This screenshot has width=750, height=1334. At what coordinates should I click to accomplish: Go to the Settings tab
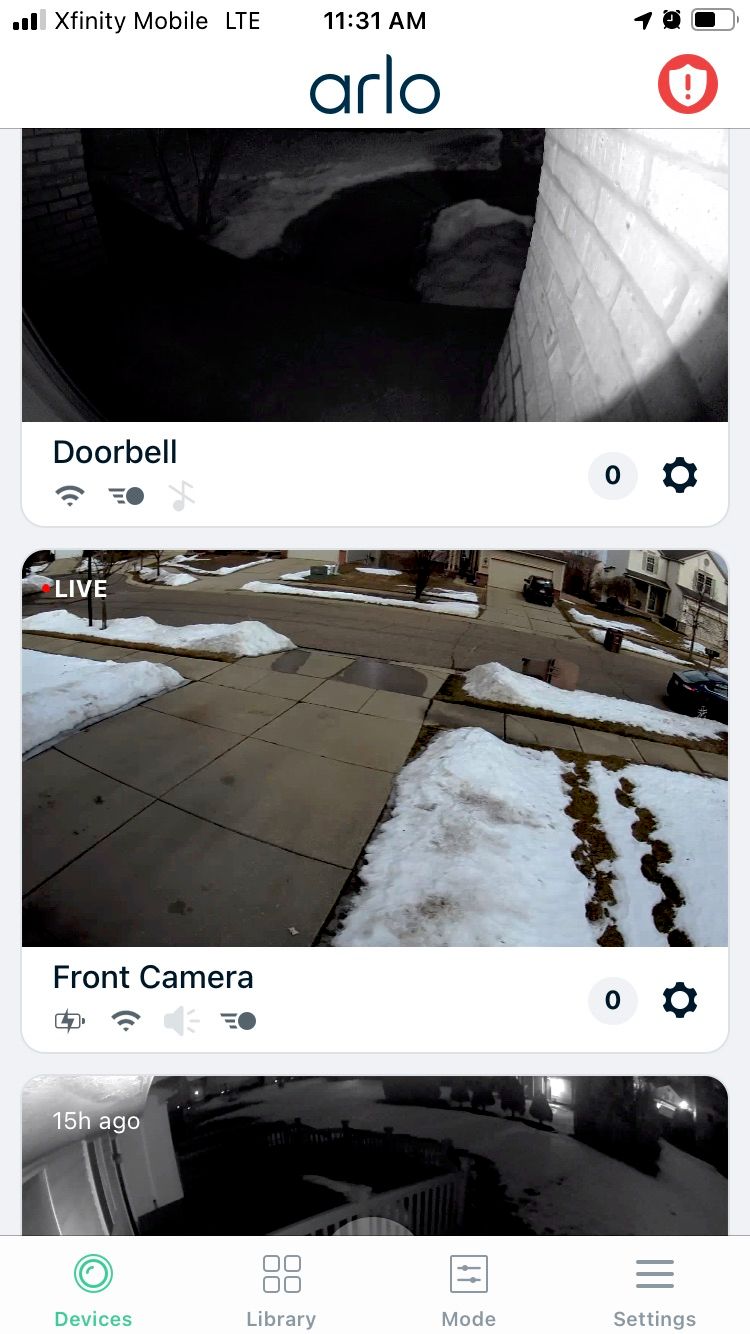[x=654, y=1290]
